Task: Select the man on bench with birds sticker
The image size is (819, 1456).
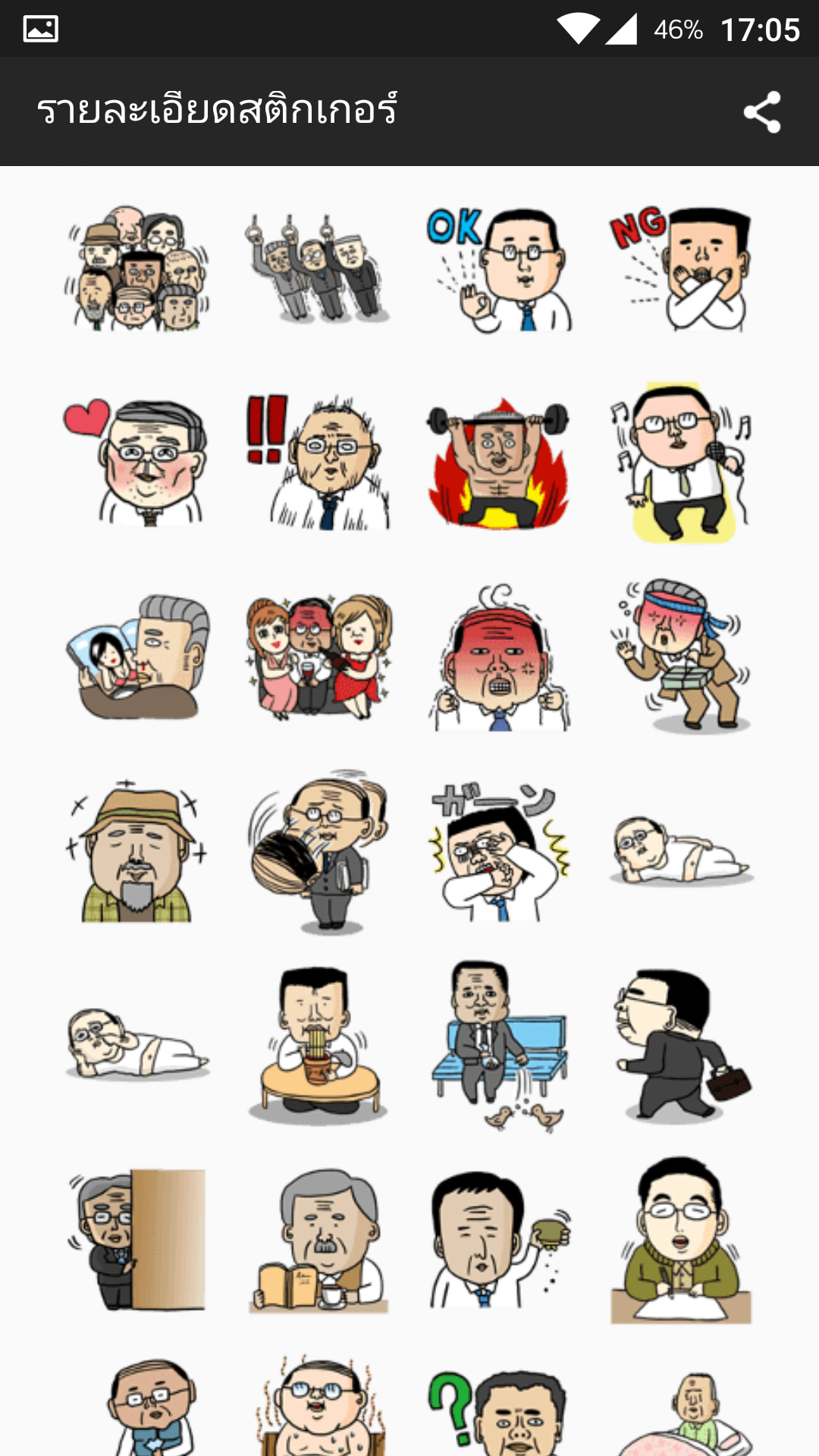Action: [499, 1046]
